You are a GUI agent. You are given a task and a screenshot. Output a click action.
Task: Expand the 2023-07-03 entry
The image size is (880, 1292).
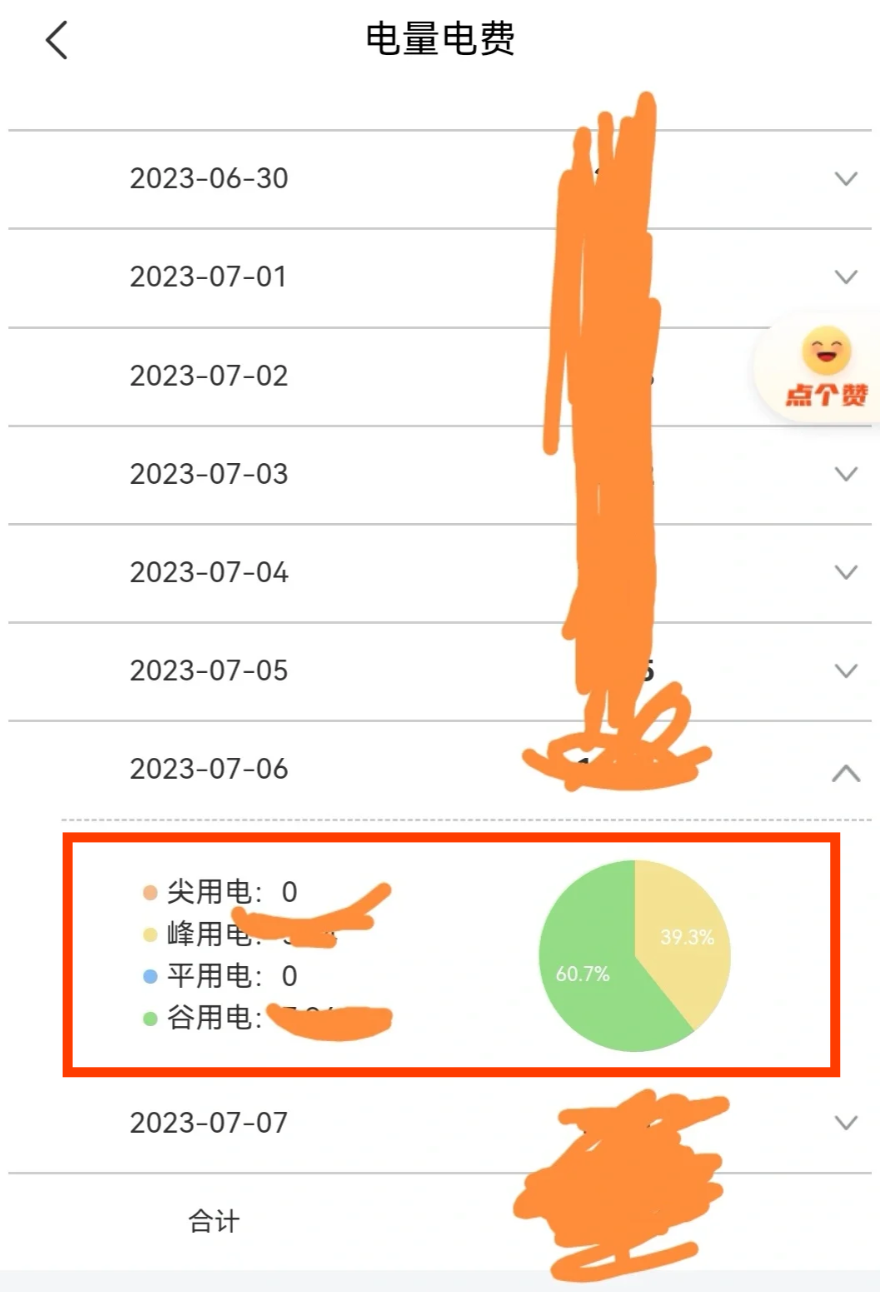846,474
